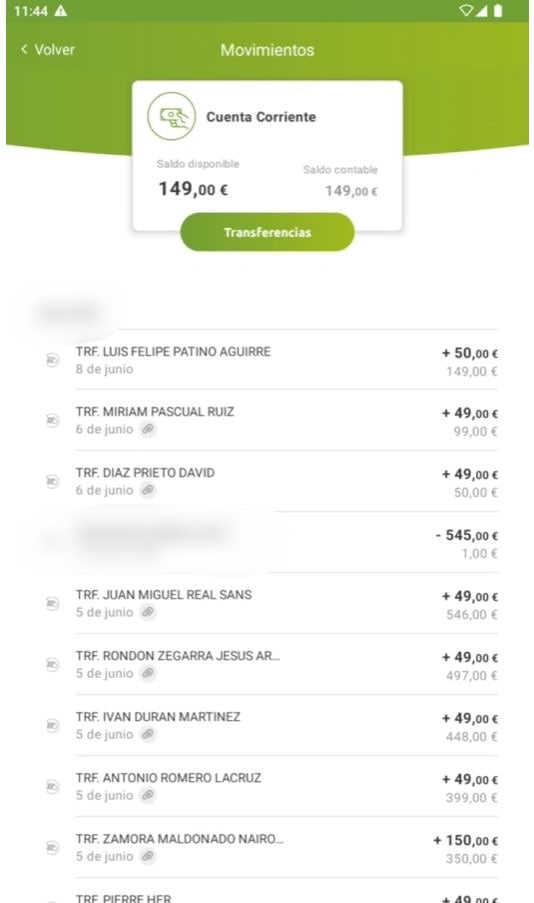Go back with Volver
The width and height of the screenshot is (534, 903).
tap(48, 50)
